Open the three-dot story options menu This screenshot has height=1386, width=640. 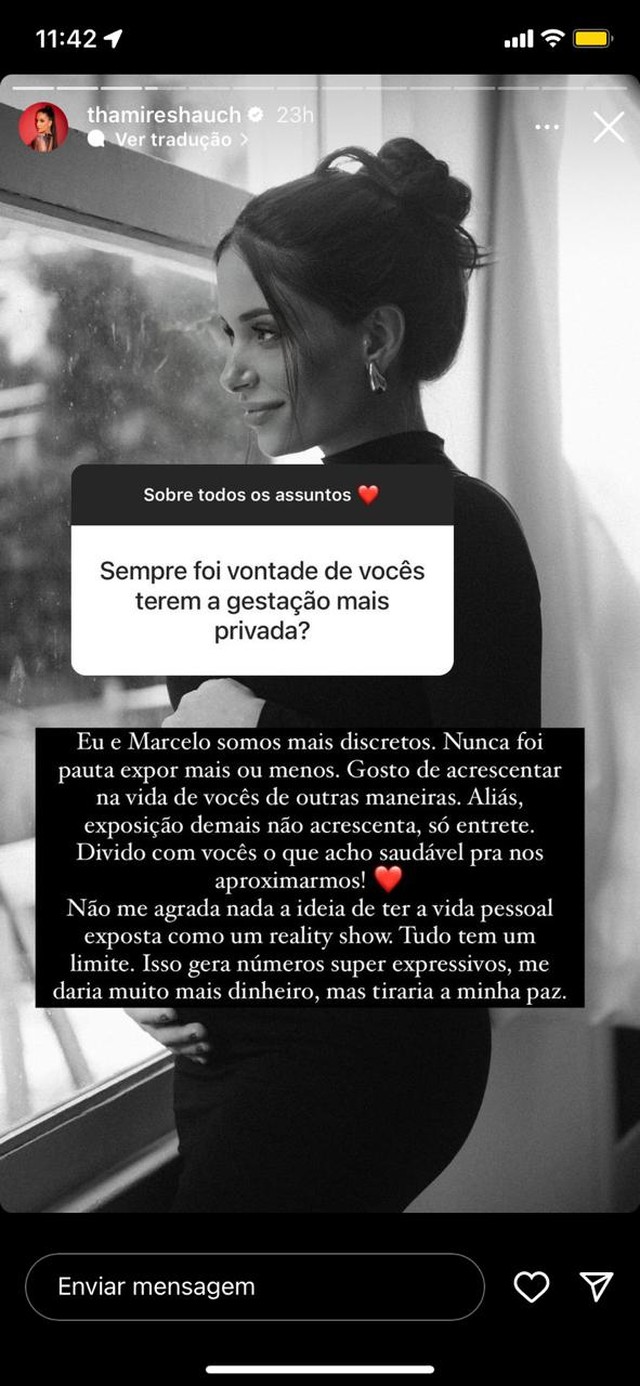546,127
